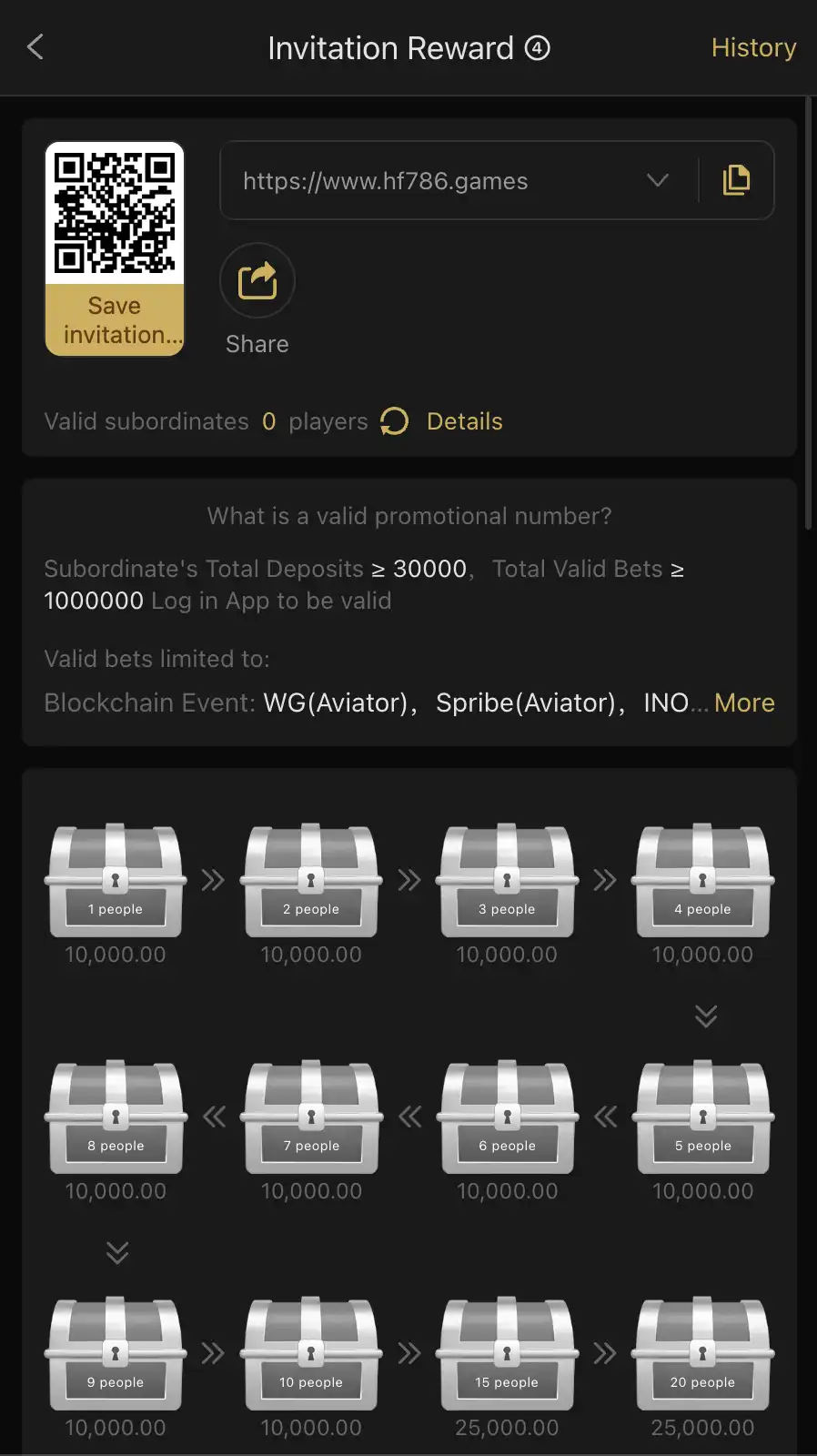
Task: Open the 8 people reward chest
Action: pos(116,1117)
